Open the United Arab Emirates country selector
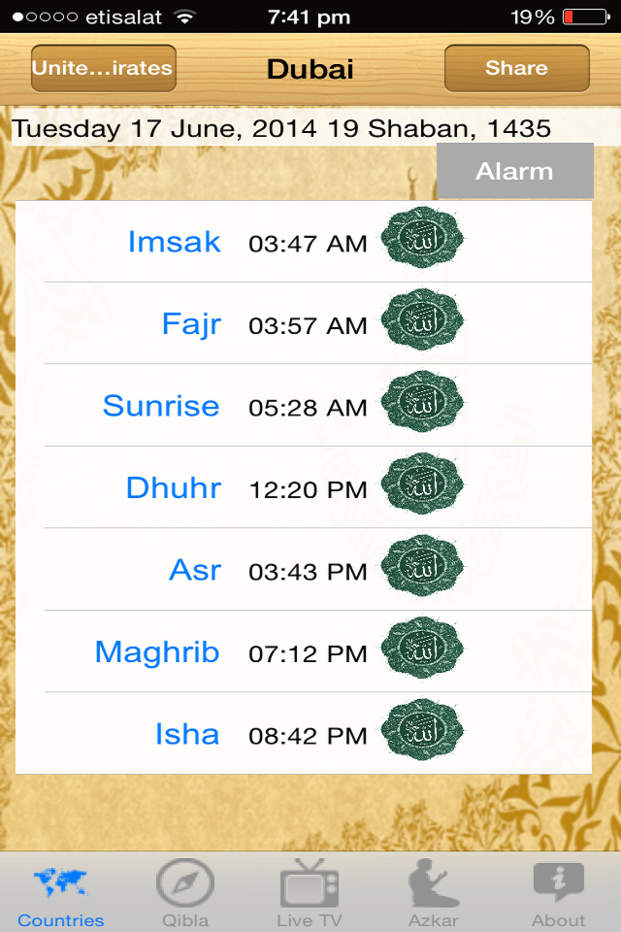The height and width of the screenshot is (932, 621). tap(103, 69)
